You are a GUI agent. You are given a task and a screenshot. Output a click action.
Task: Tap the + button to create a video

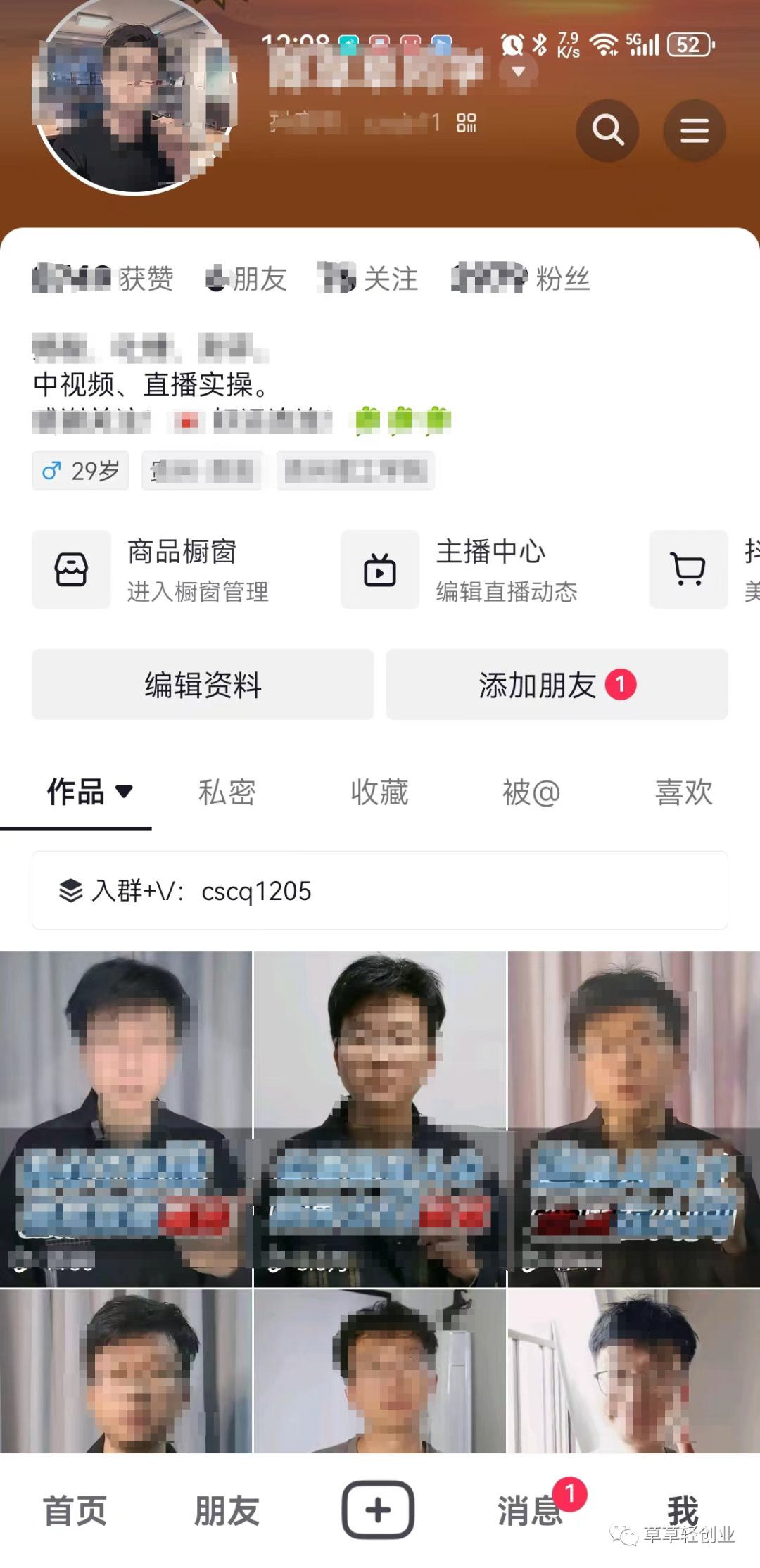pyautogui.click(x=378, y=1510)
